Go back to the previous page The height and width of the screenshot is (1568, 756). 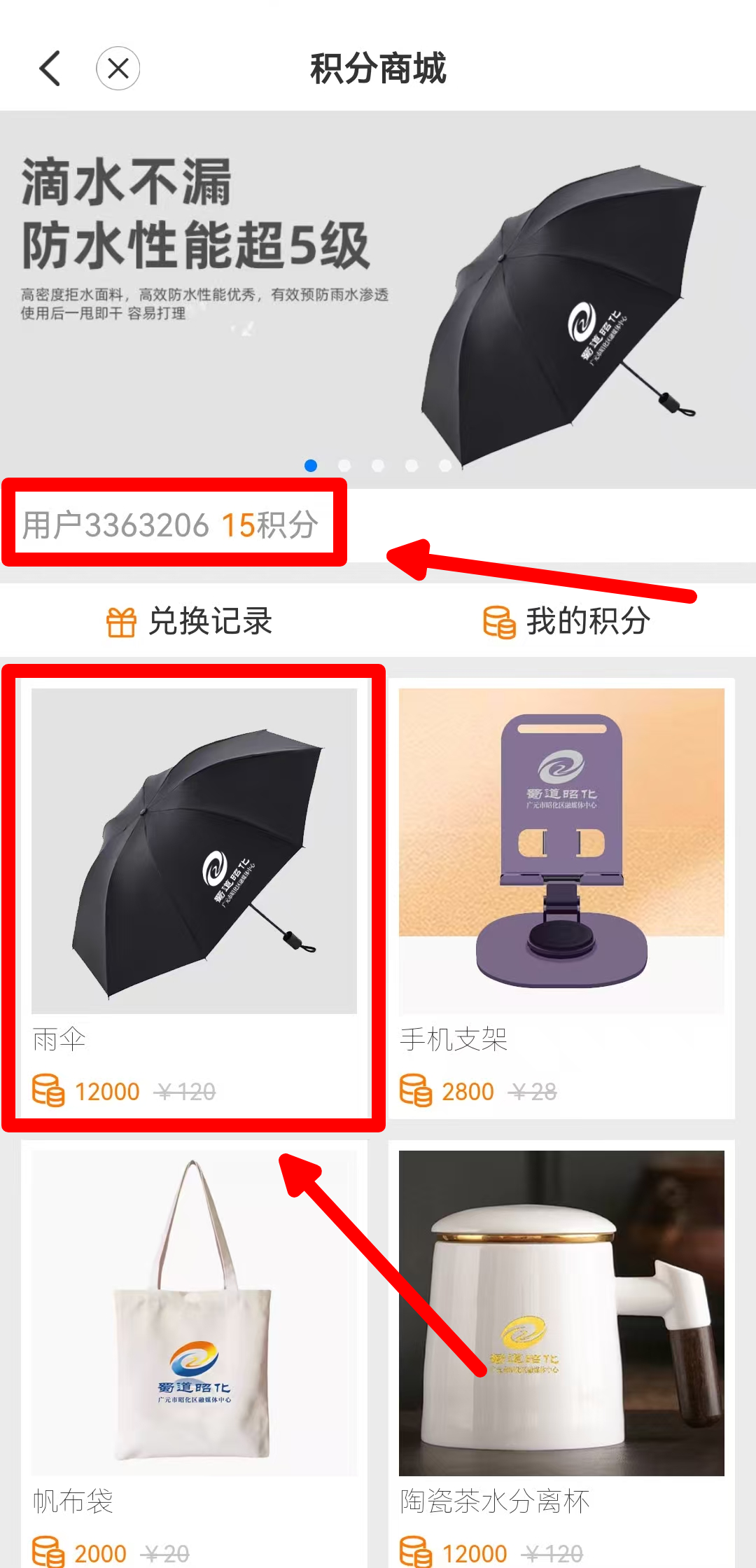(x=50, y=69)
